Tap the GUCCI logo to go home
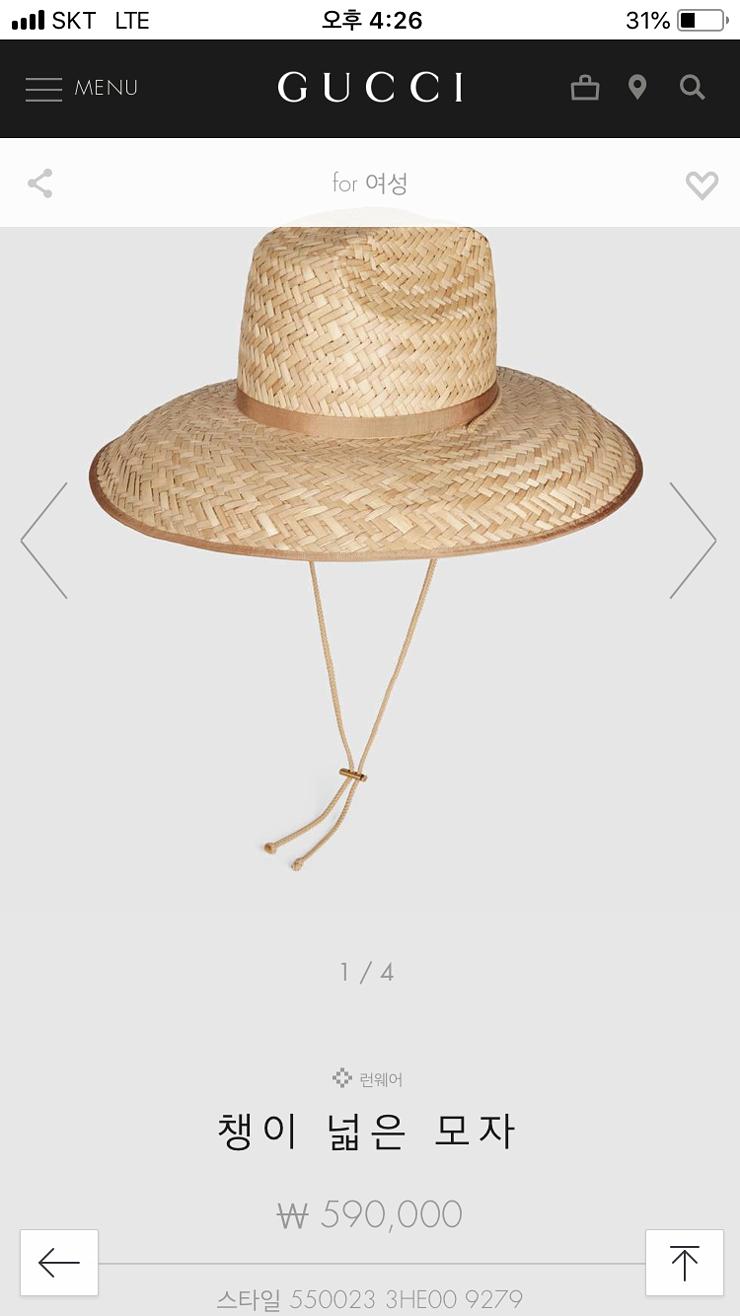Screen dimensions: 740x1316 click(370, 88)
